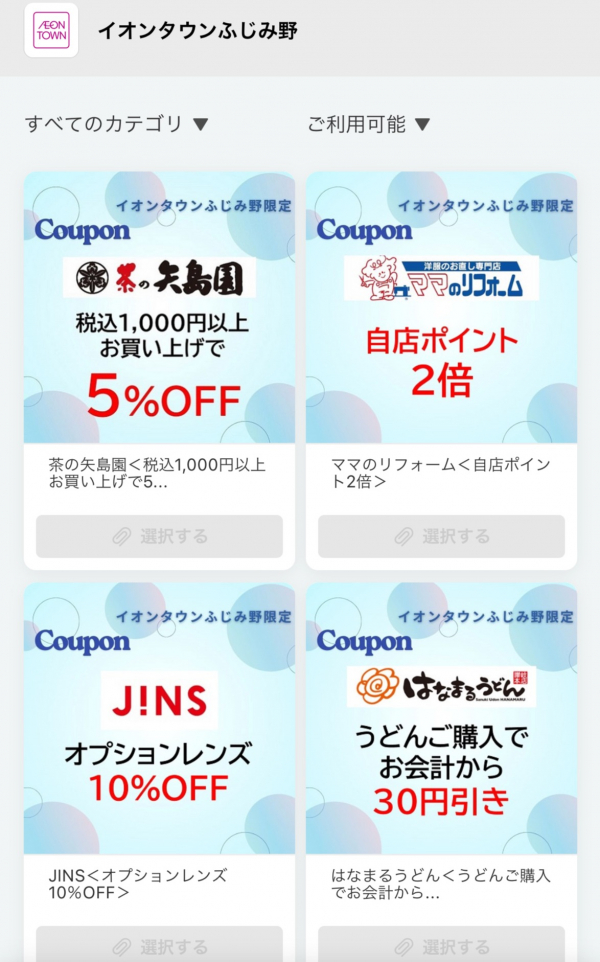The image size is (600, 962).
Task: View the JINS オプションレンズ 10%OFF coupon
Action: pyautogui.click(x=159, y=719)
